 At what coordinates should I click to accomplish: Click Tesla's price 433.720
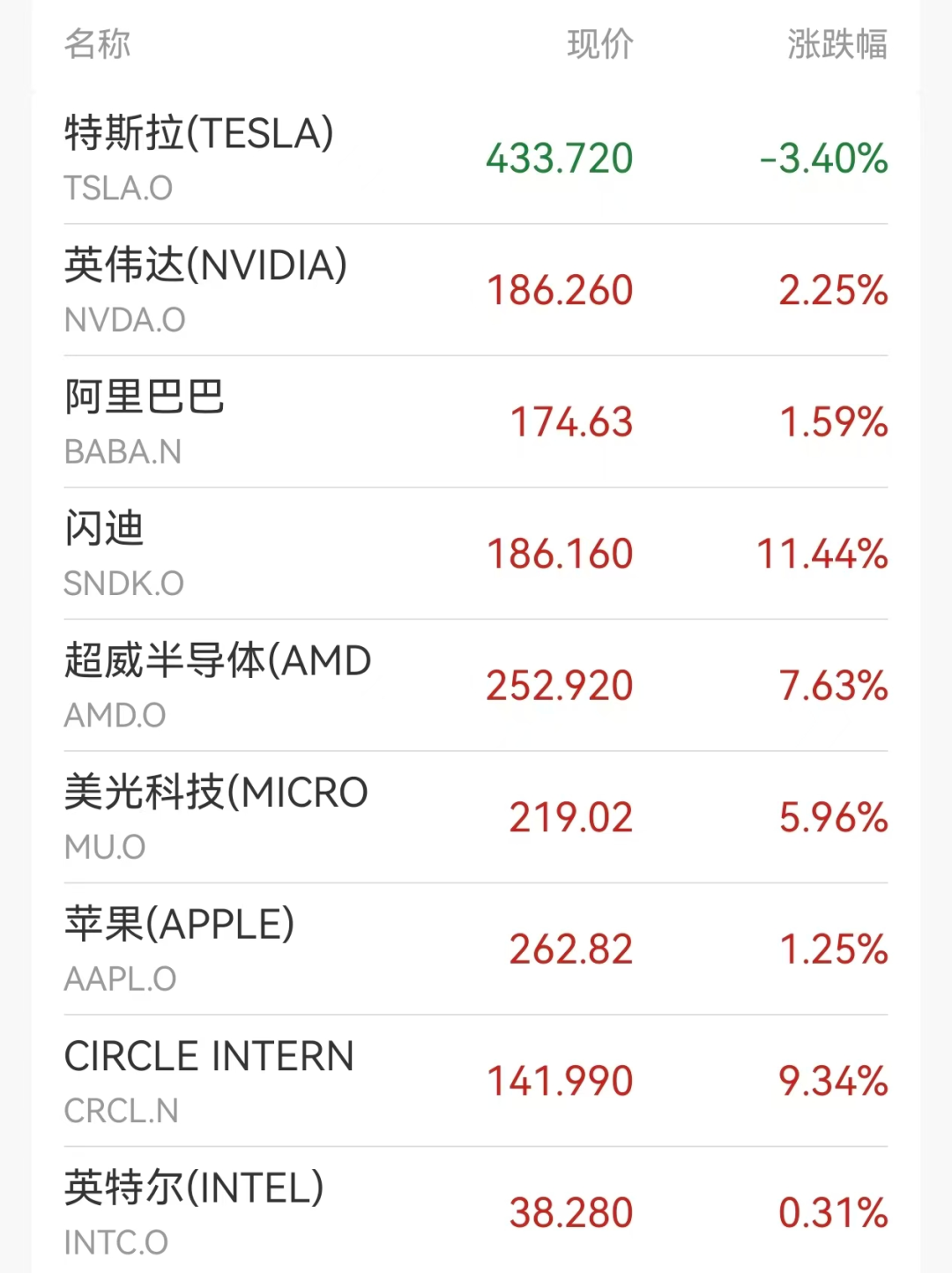pyautogui.click(x=557, y=160)
